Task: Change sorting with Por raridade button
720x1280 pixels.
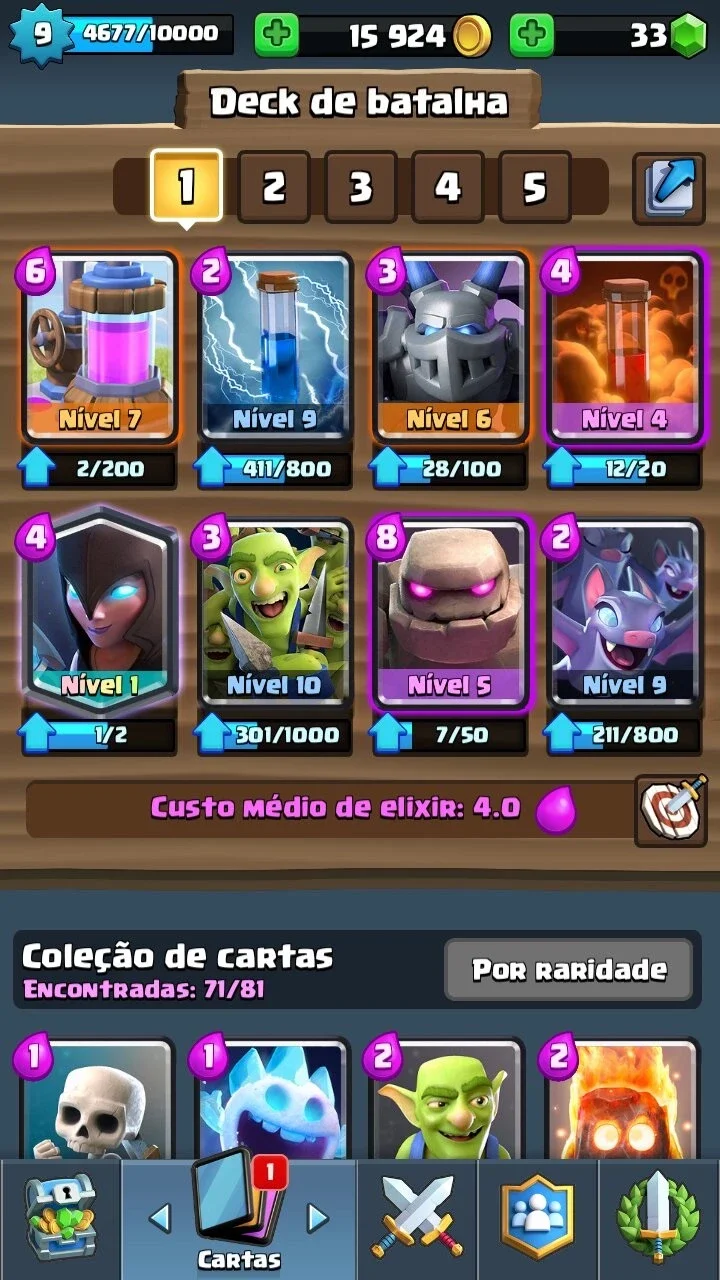Action: 568,970
